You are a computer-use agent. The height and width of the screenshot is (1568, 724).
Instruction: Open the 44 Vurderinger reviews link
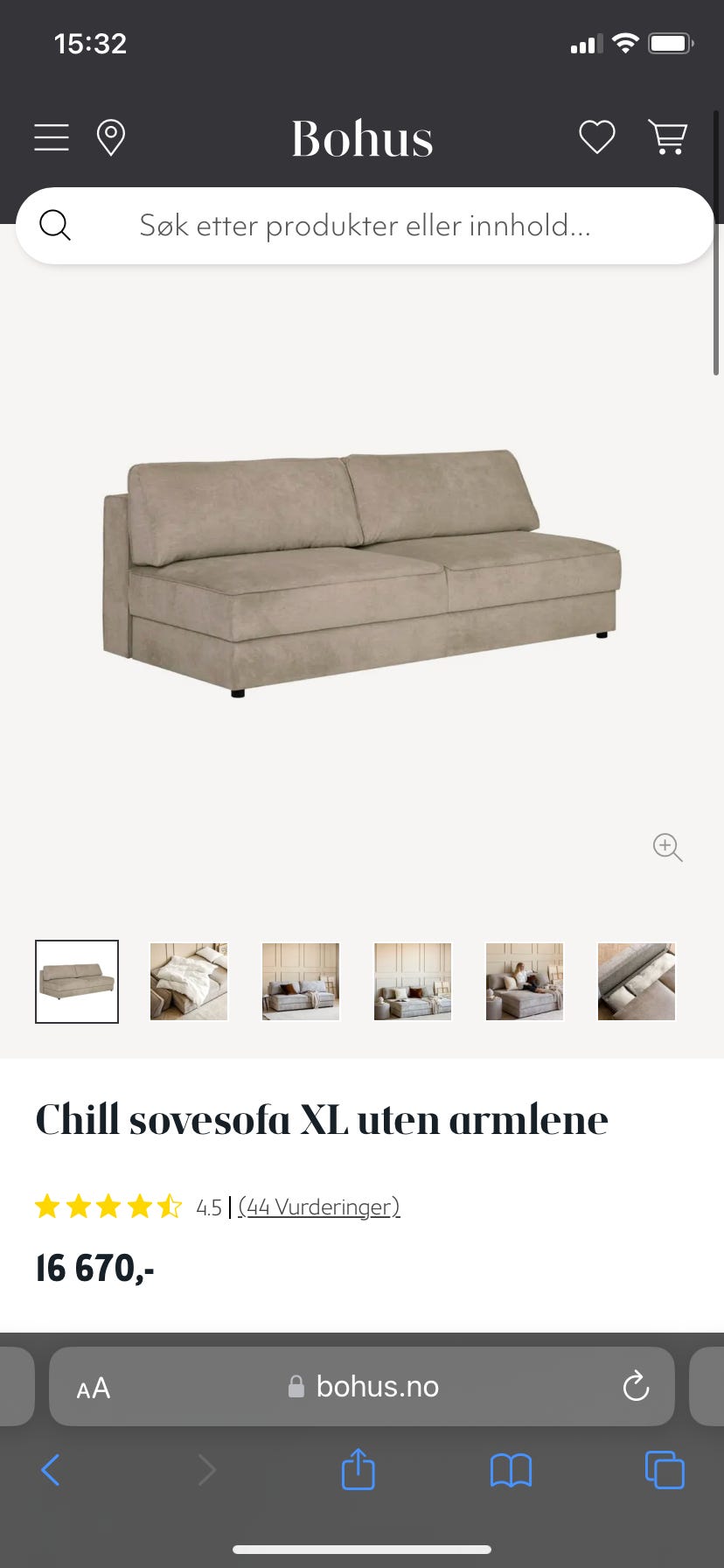point(319,1207)
